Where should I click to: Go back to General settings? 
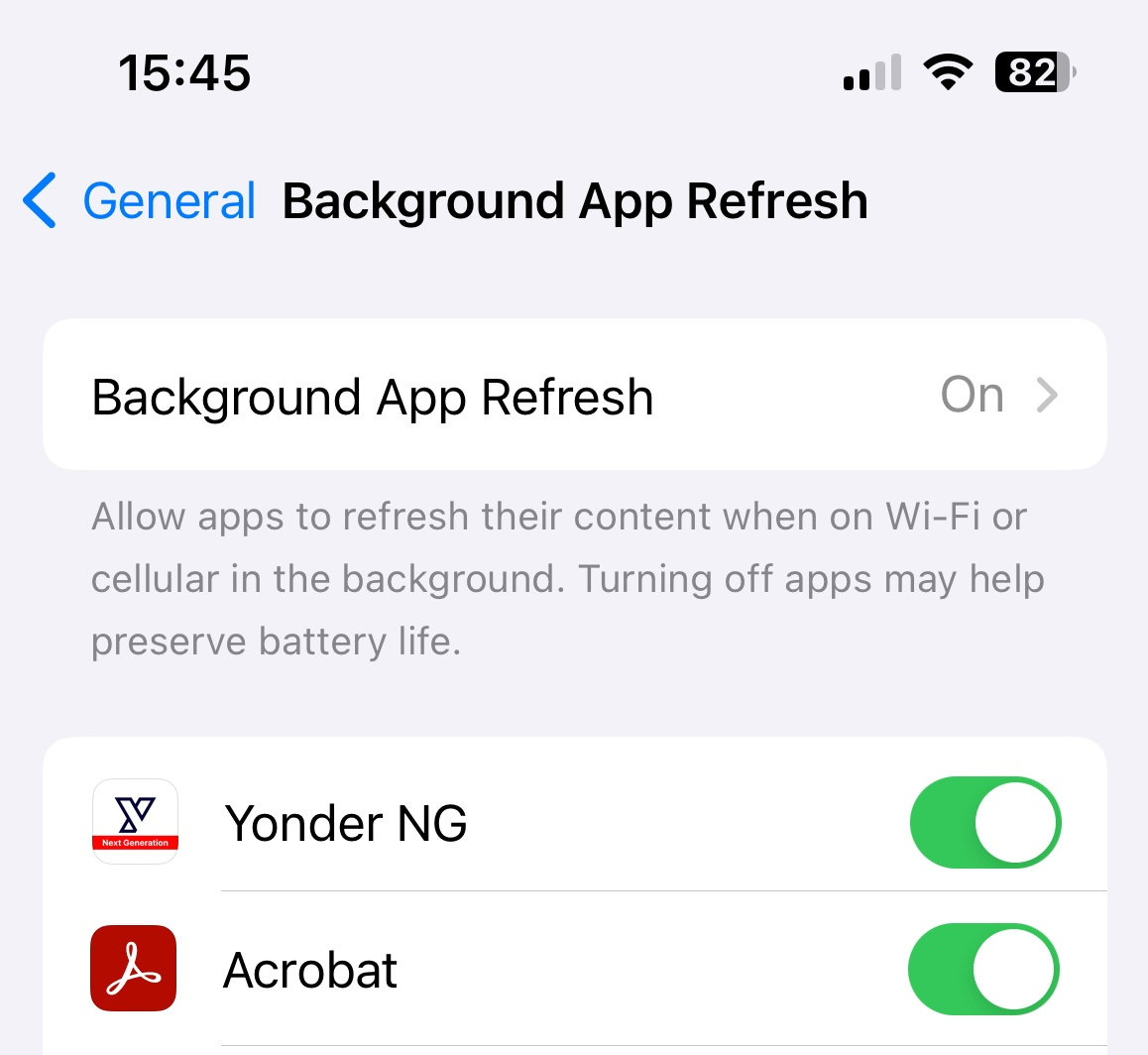tap(141, 201)
